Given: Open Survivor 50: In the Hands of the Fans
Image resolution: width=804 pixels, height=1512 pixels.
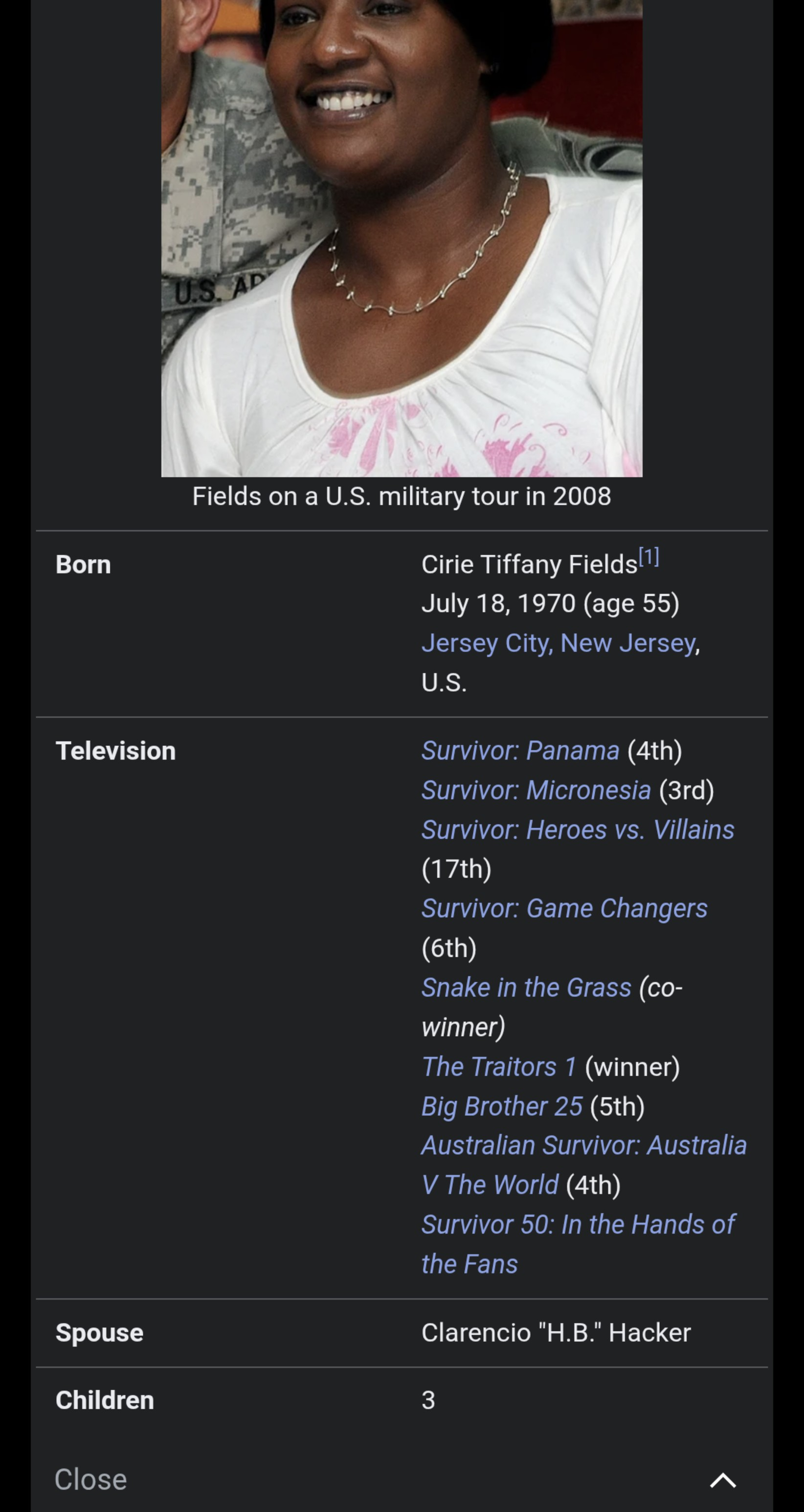Looking at the screenshot, I should pos(578,1244).
